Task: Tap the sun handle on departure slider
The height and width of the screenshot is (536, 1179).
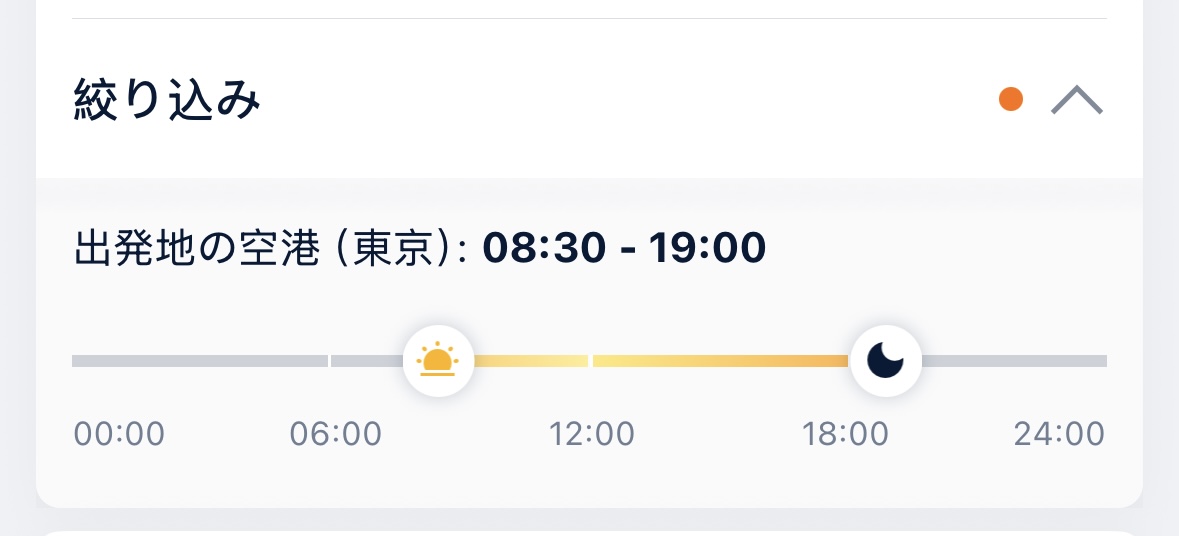Action: coord(438,361)
